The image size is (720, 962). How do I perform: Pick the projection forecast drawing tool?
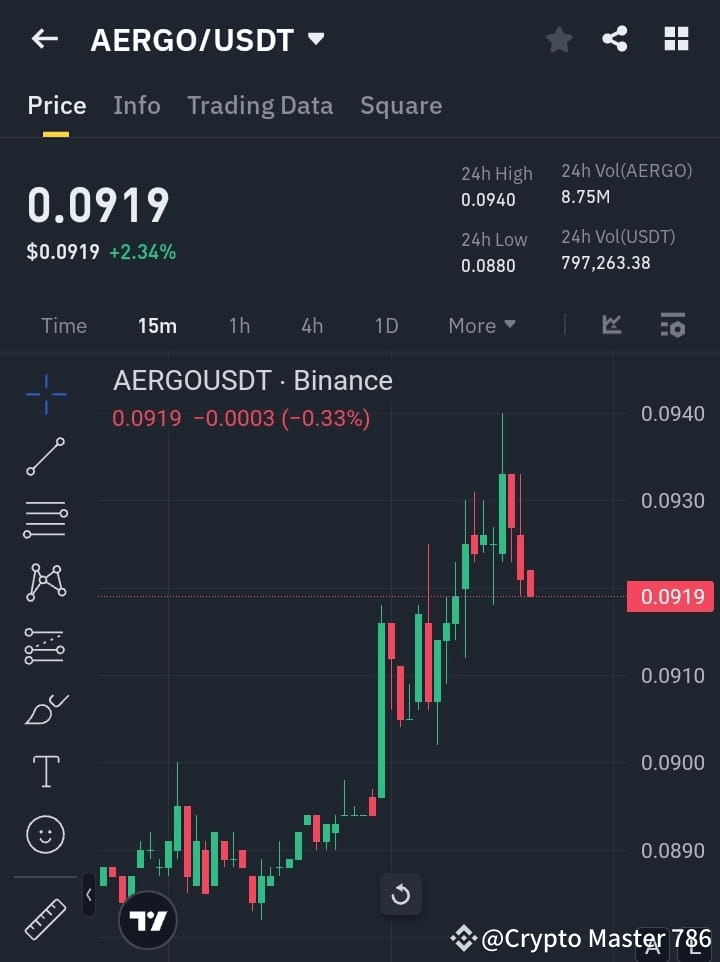point(45,646)
